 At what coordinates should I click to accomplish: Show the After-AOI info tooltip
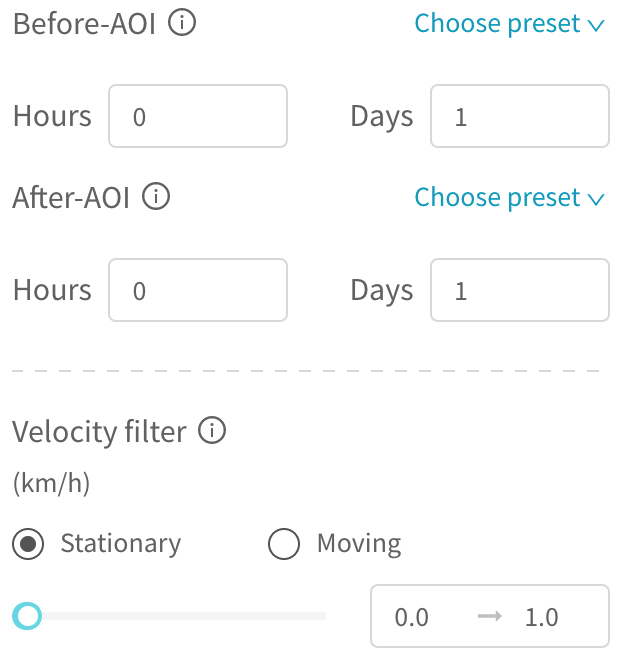(156, 197)
